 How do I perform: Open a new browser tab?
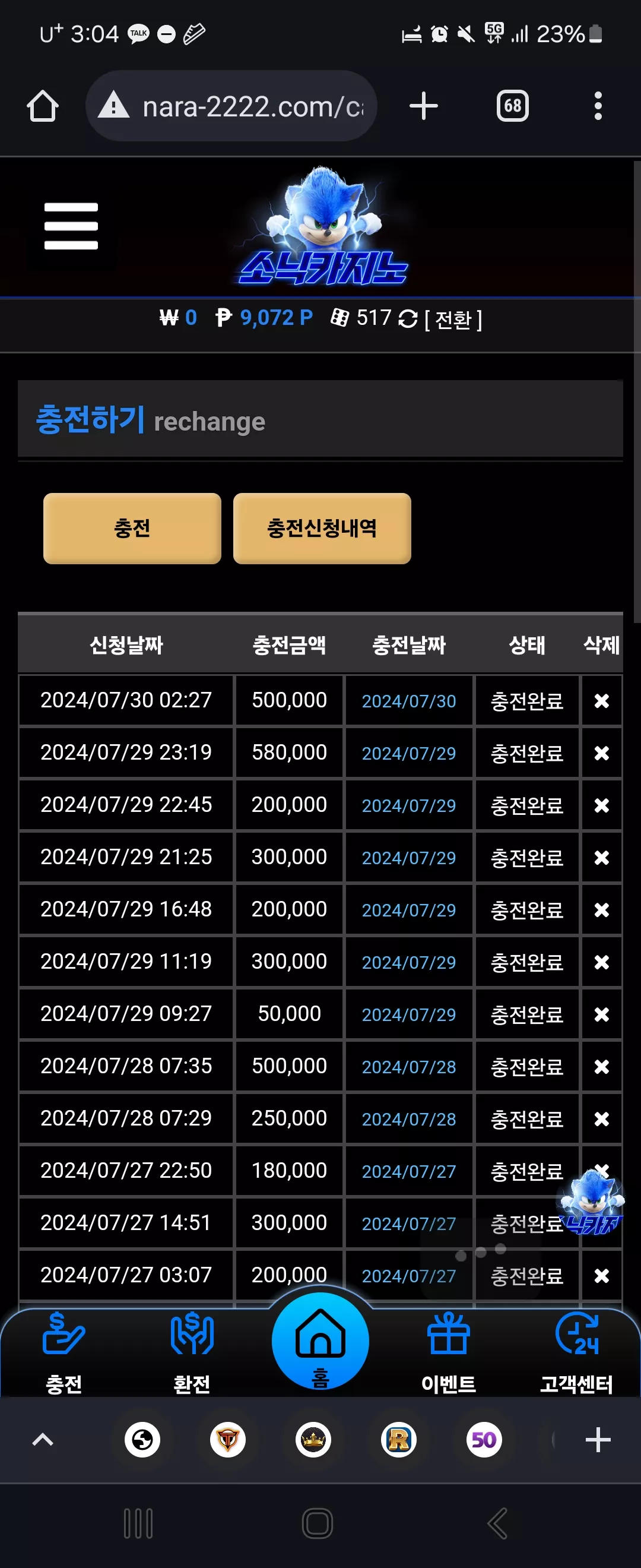(x=423, y=106)
